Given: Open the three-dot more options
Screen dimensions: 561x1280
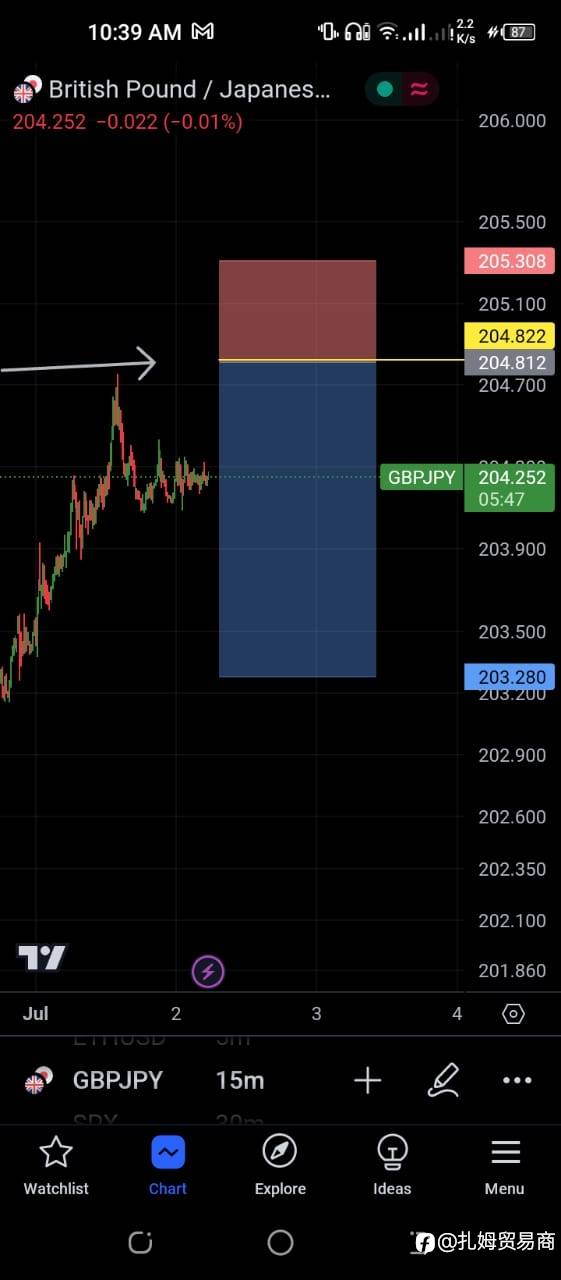Looking at the screenshot, I should tap(517, 1080).
